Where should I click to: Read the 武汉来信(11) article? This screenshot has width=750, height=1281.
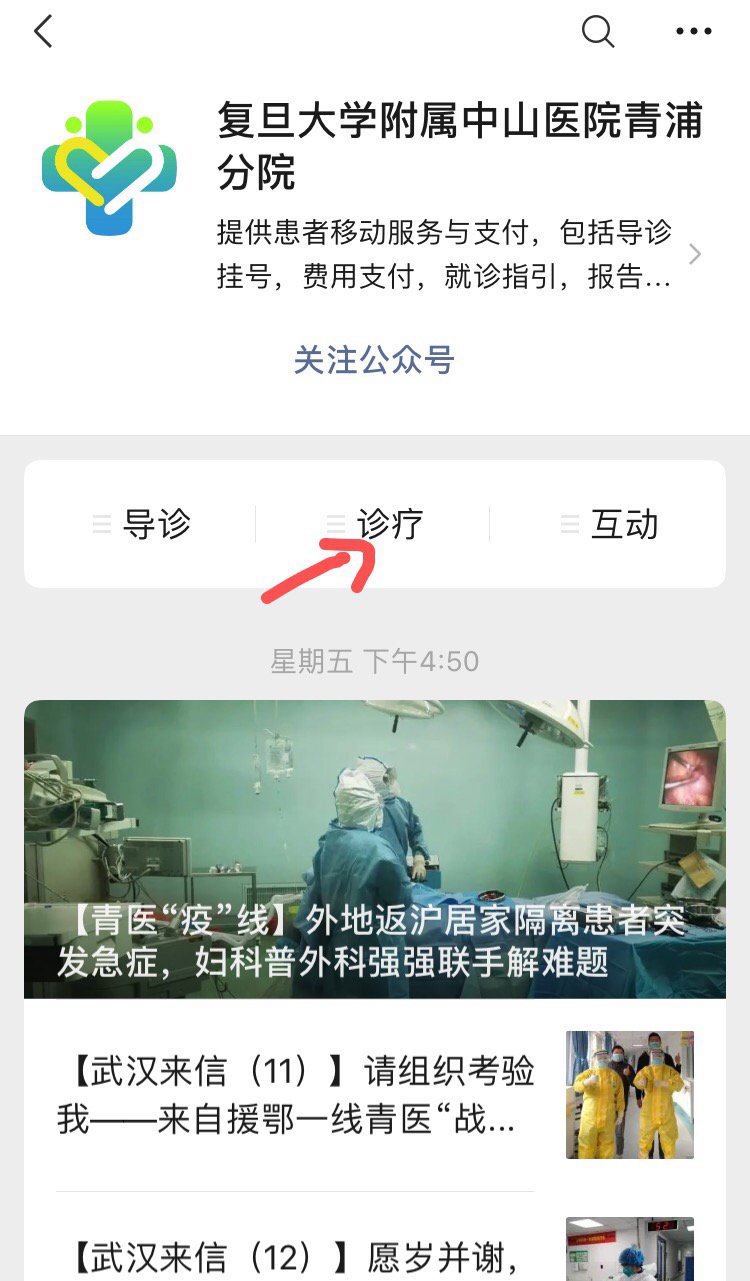296,1095
